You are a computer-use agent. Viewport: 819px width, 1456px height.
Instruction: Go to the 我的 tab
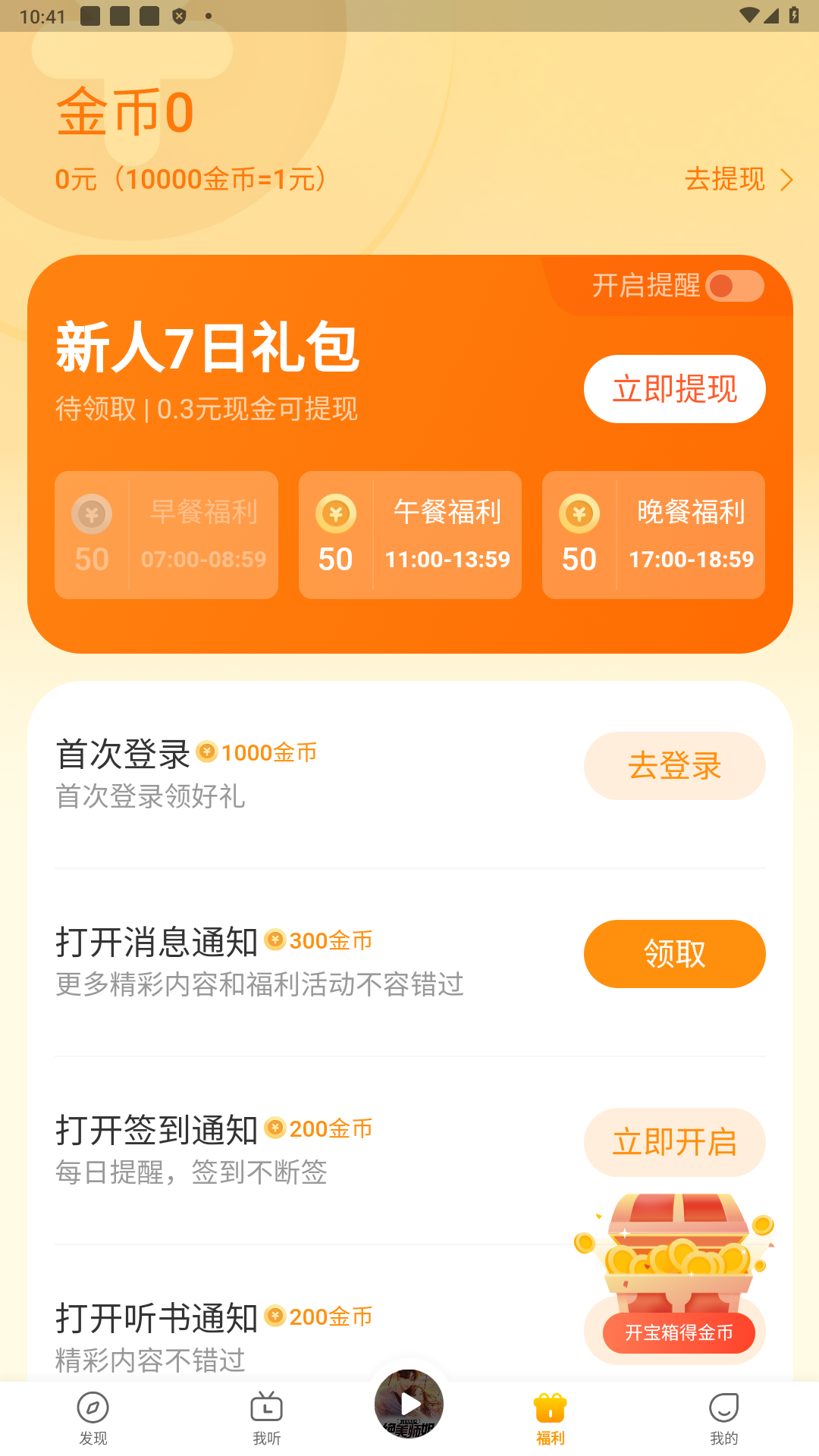[x=723, y=1418]
